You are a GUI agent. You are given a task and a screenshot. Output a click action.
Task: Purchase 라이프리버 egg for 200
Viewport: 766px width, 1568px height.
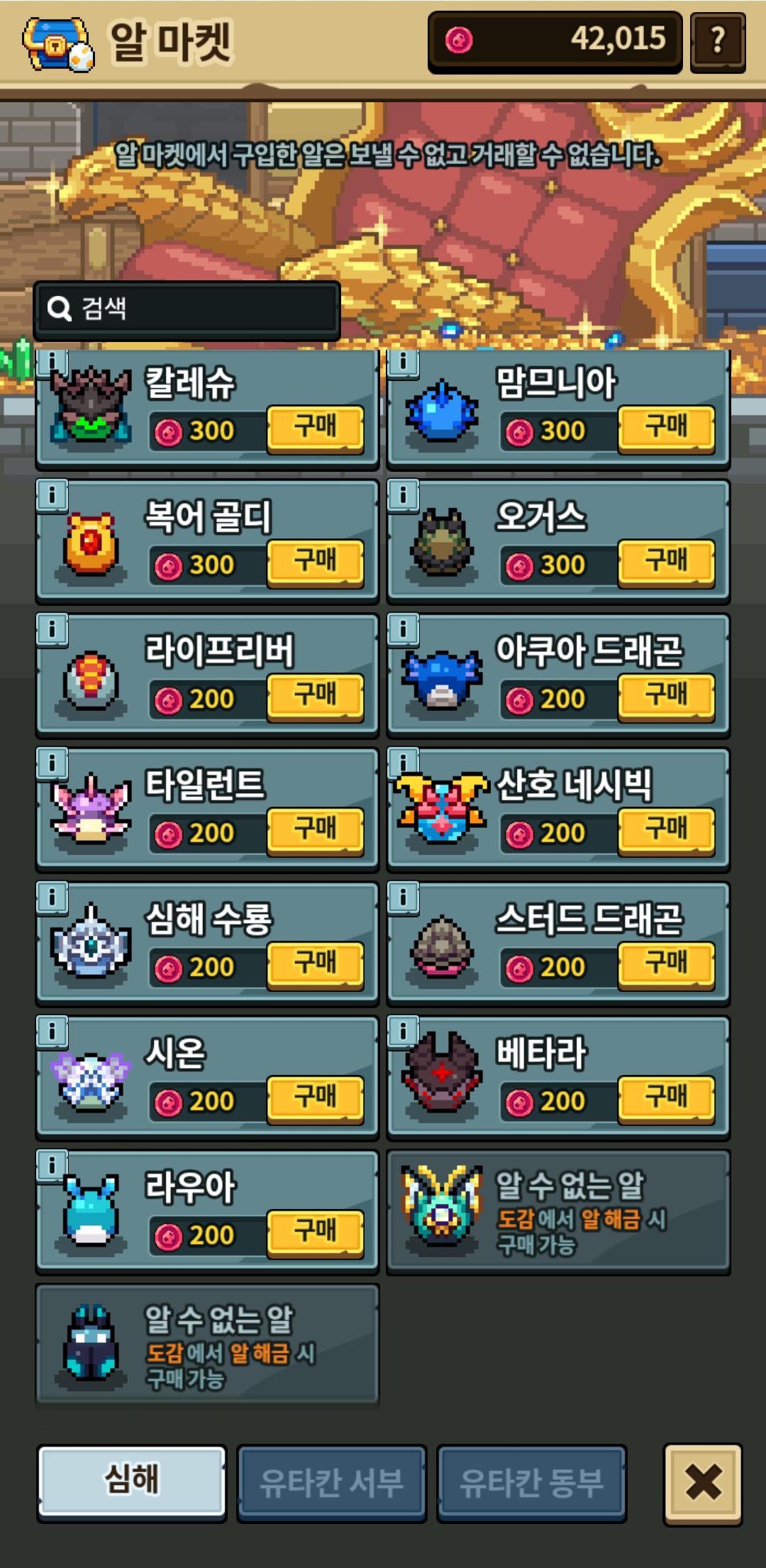(315, 697)
